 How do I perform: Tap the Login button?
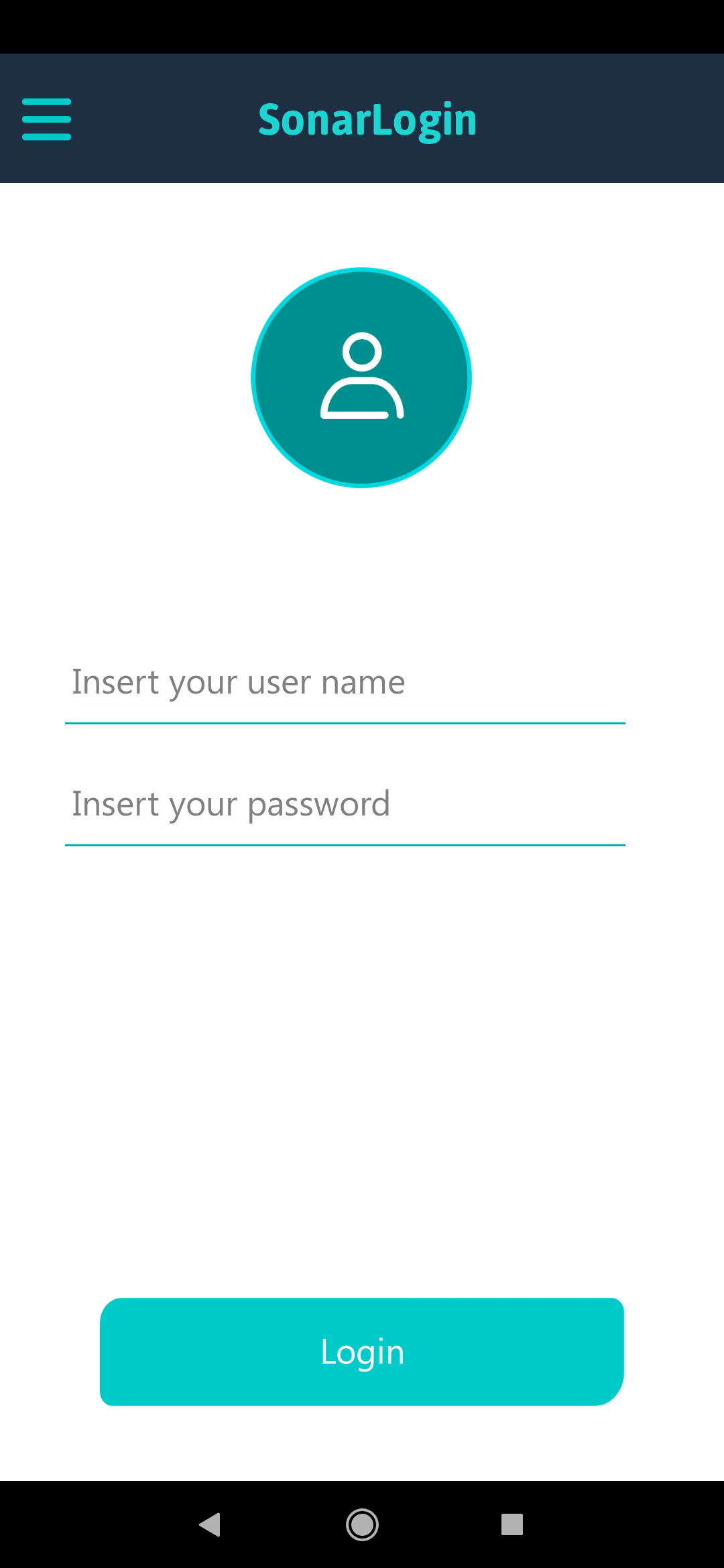pos(362,1352)
